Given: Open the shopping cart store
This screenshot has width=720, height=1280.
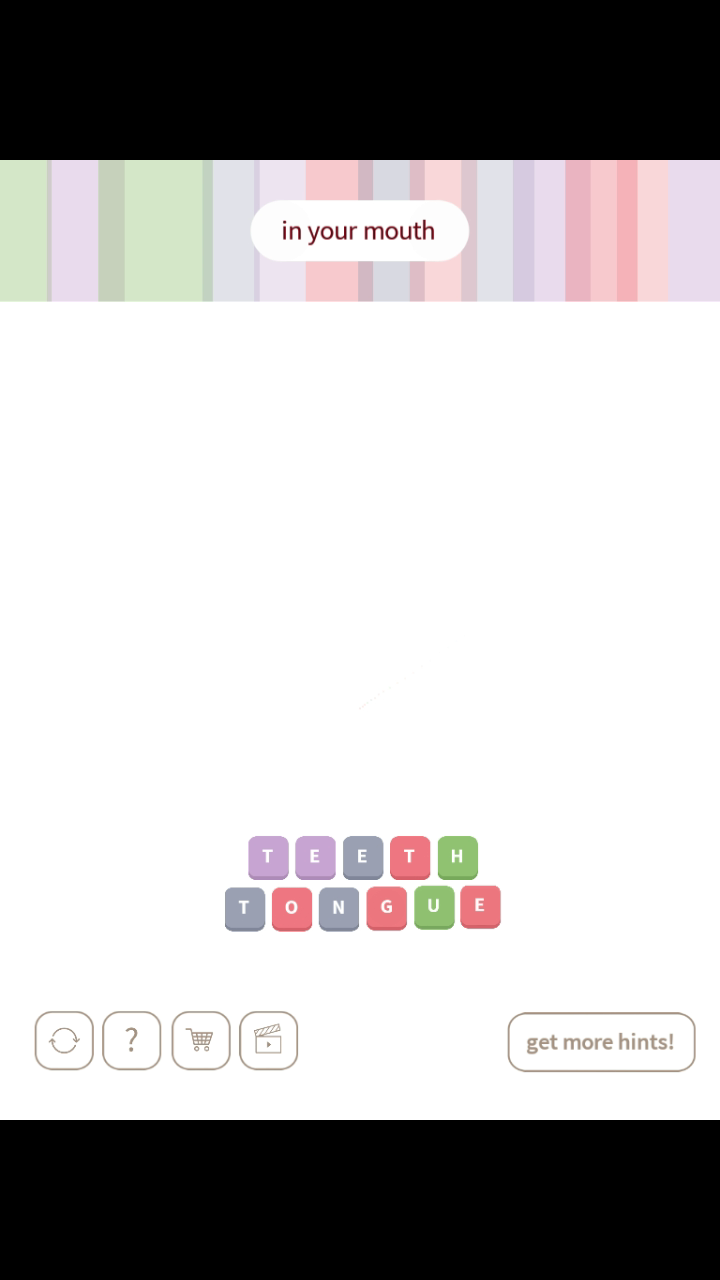Looking at the screenshot, I should 201,1041.
